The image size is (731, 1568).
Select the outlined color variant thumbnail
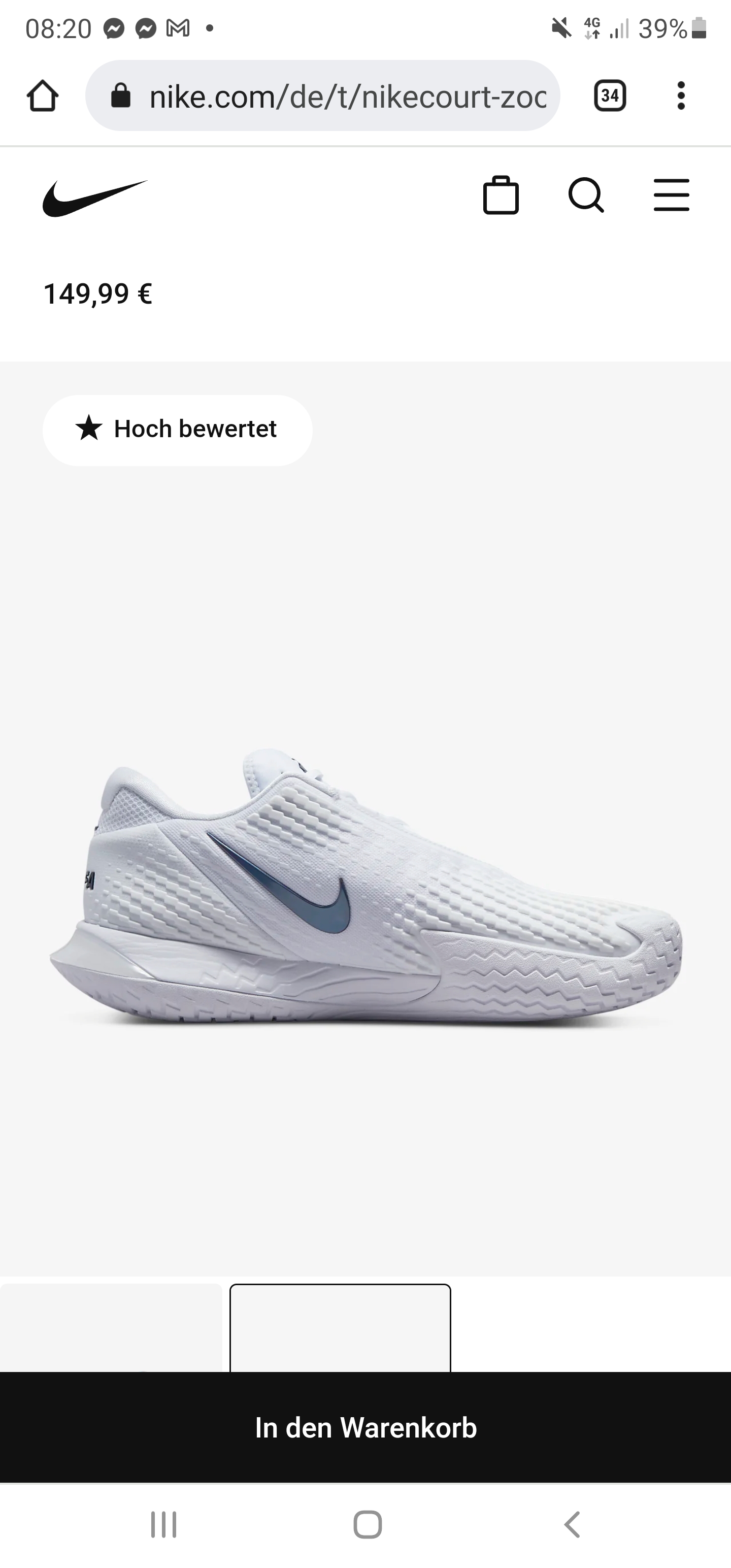340,1327
